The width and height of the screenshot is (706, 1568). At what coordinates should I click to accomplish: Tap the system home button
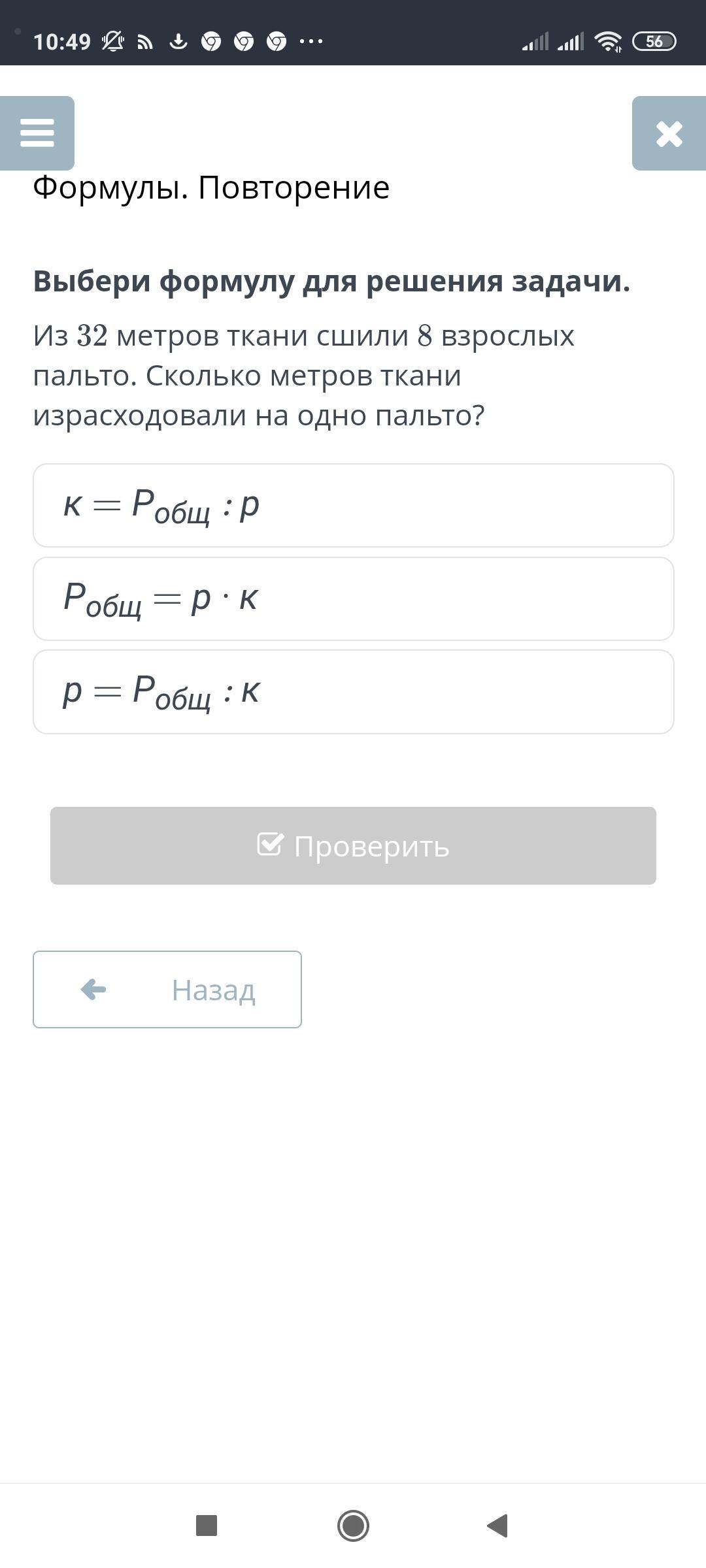point(353,1526)
